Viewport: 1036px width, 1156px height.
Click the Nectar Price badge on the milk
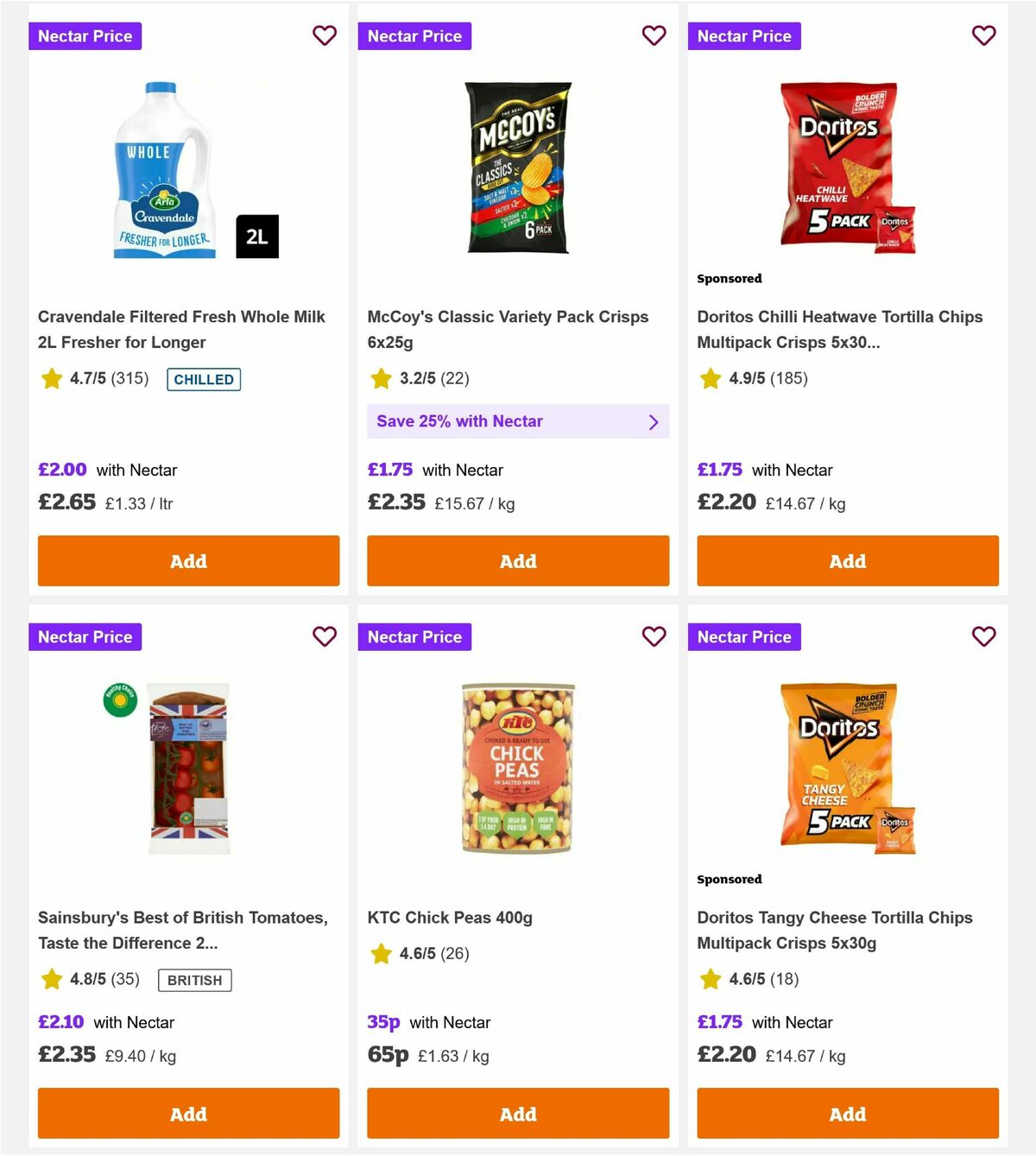pyautogui.click(x=85, y=35)
